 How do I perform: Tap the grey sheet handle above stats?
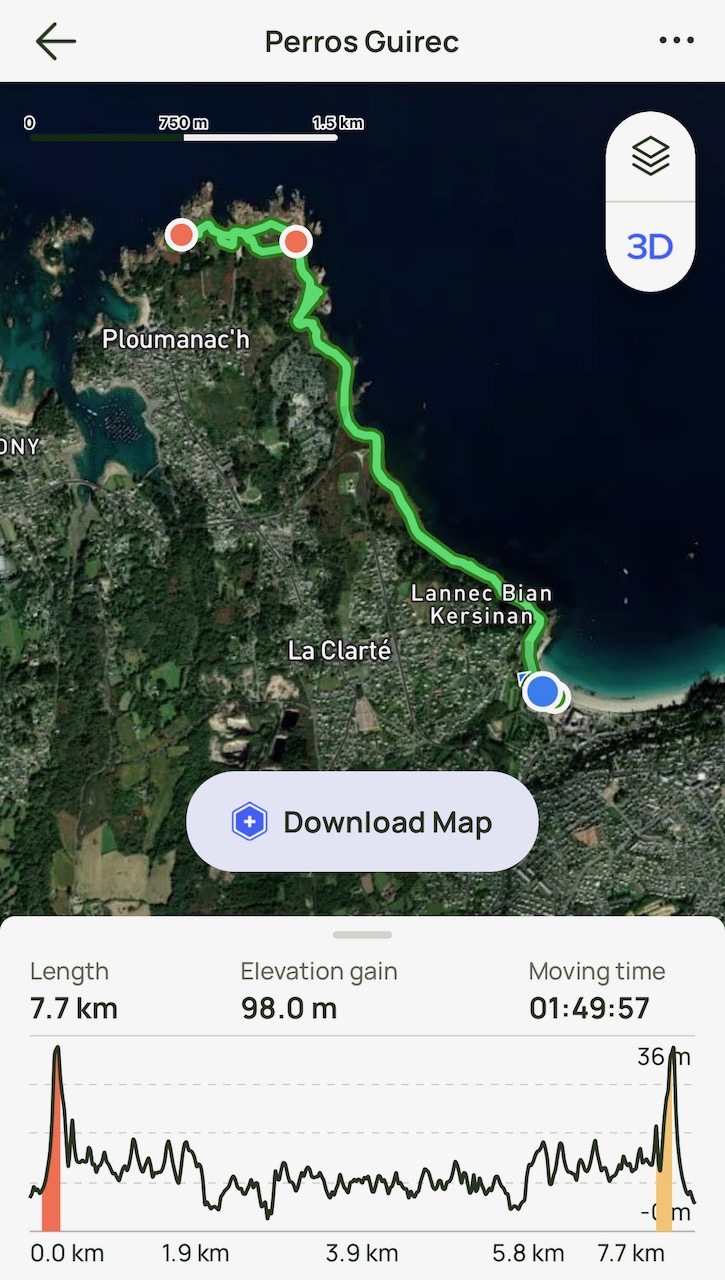click(362, 935)
